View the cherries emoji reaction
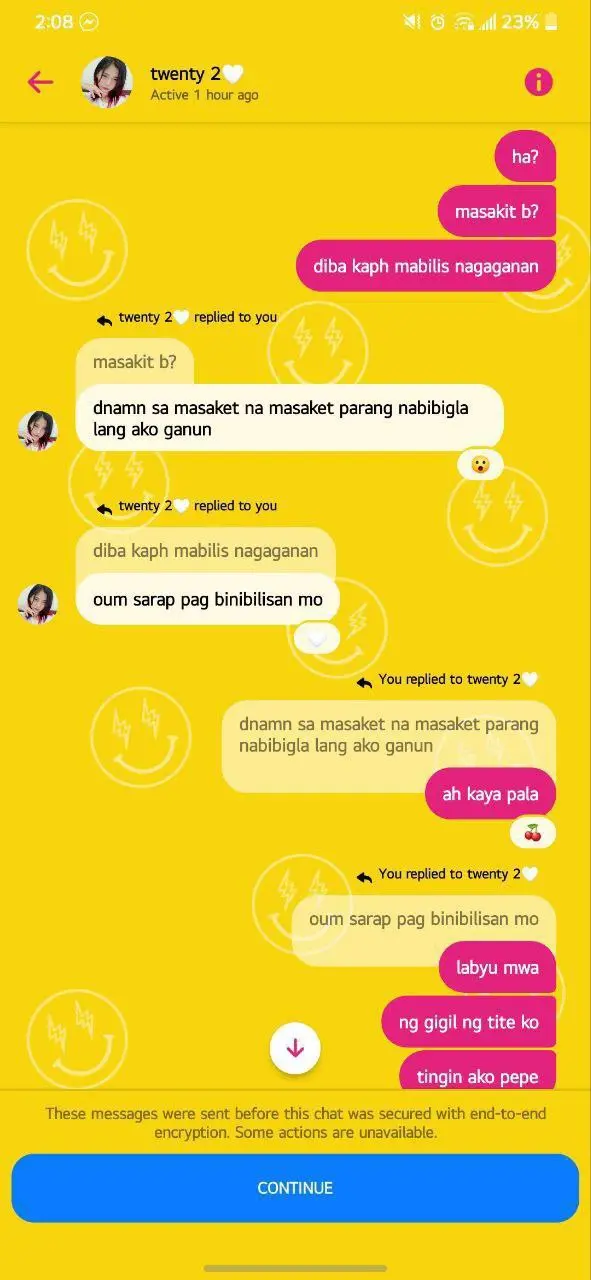Image resolution: width=591 pixels, height=1280 pixels. 532,832
